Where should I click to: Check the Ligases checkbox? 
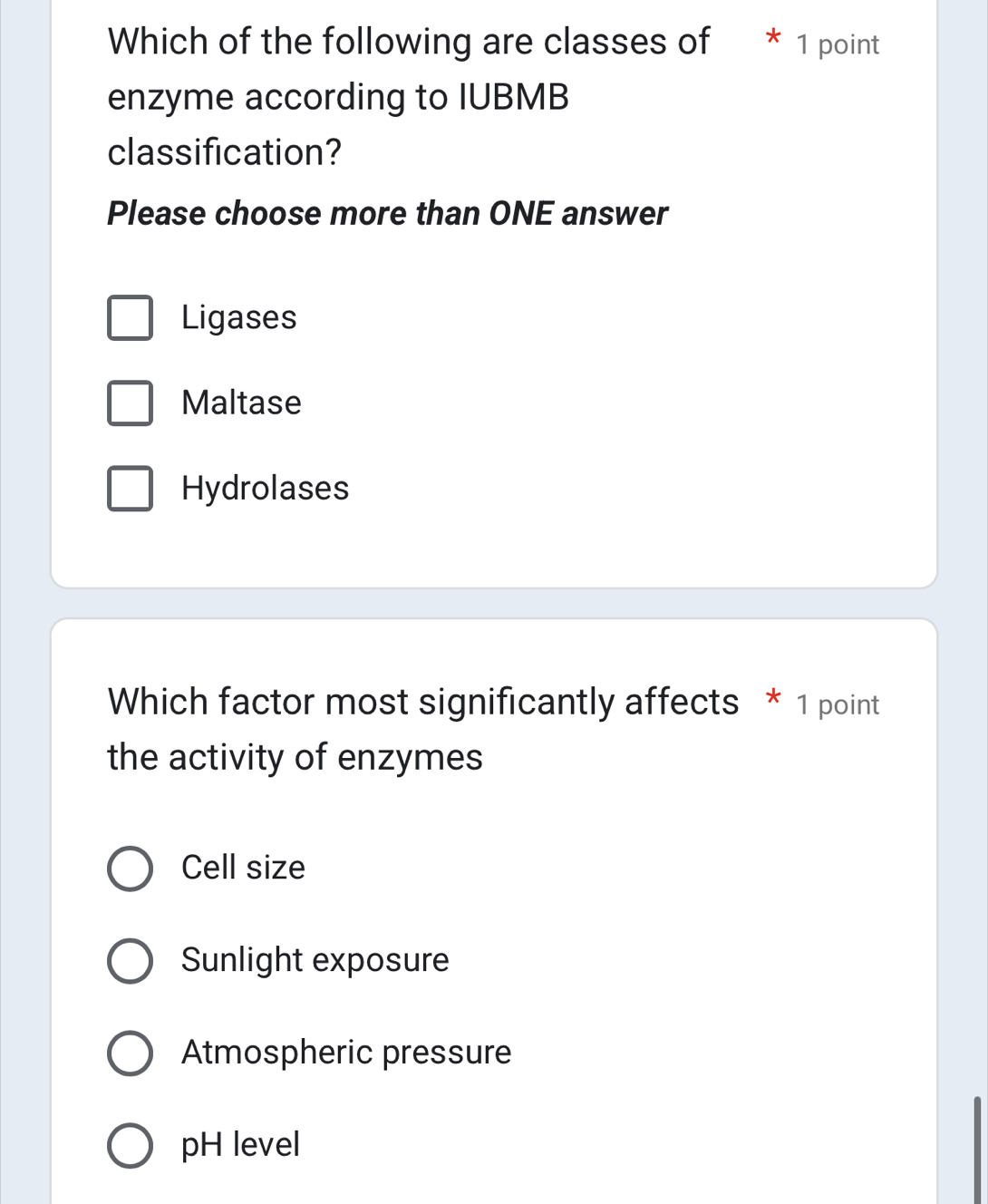click(x=131, y=318)
